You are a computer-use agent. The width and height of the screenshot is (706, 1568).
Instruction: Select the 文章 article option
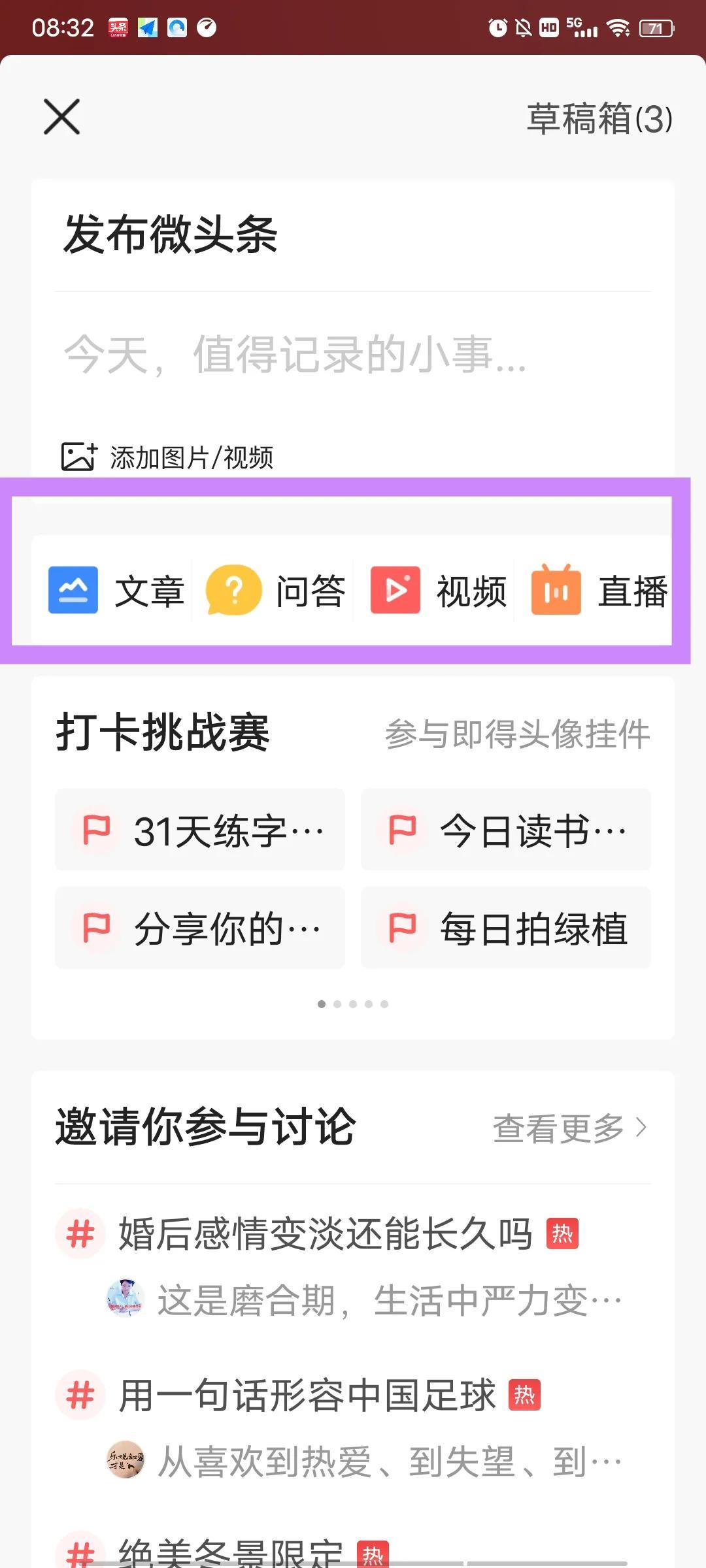116,591
